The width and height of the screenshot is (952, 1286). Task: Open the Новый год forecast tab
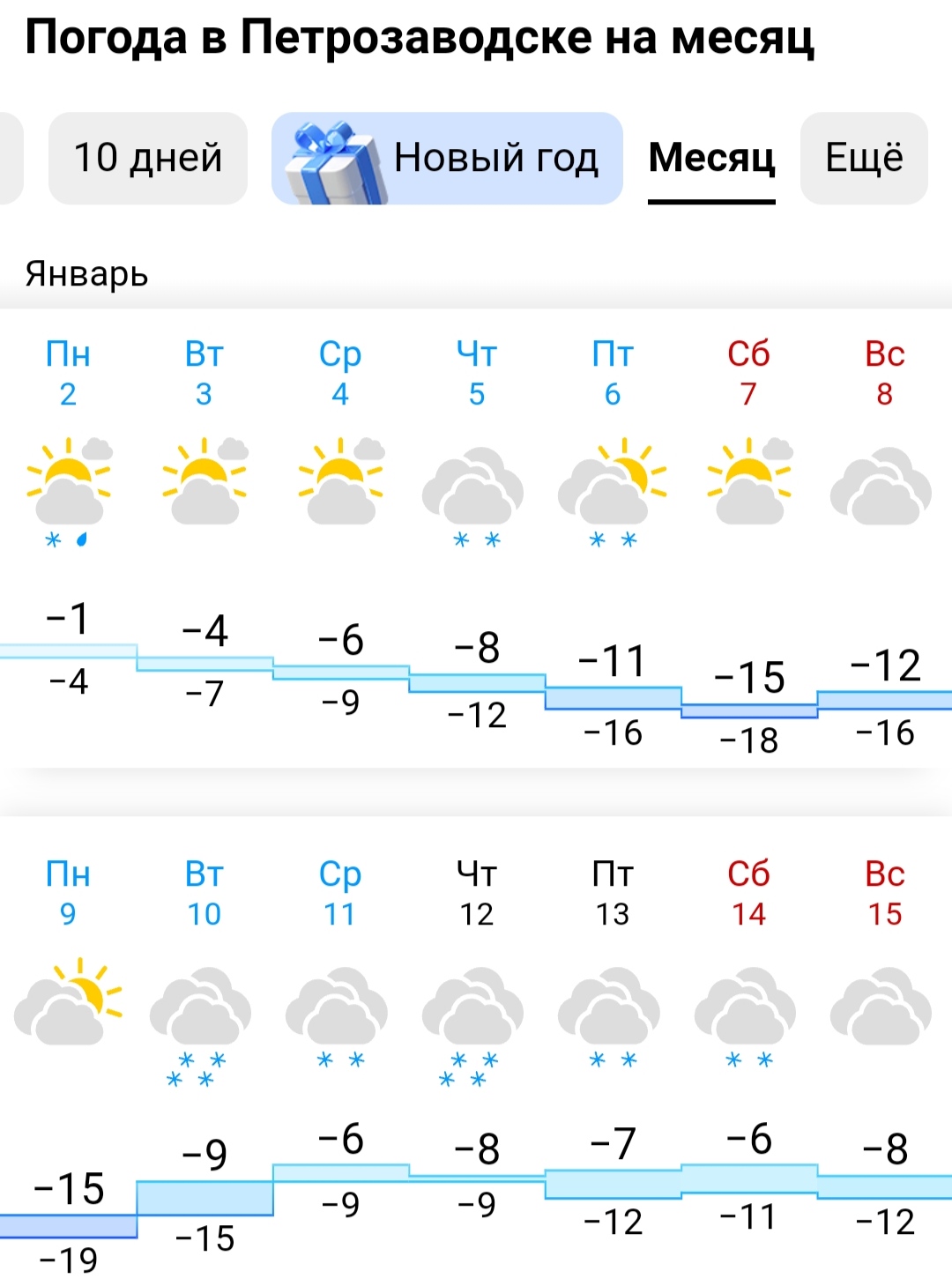(x=447, y=159)
